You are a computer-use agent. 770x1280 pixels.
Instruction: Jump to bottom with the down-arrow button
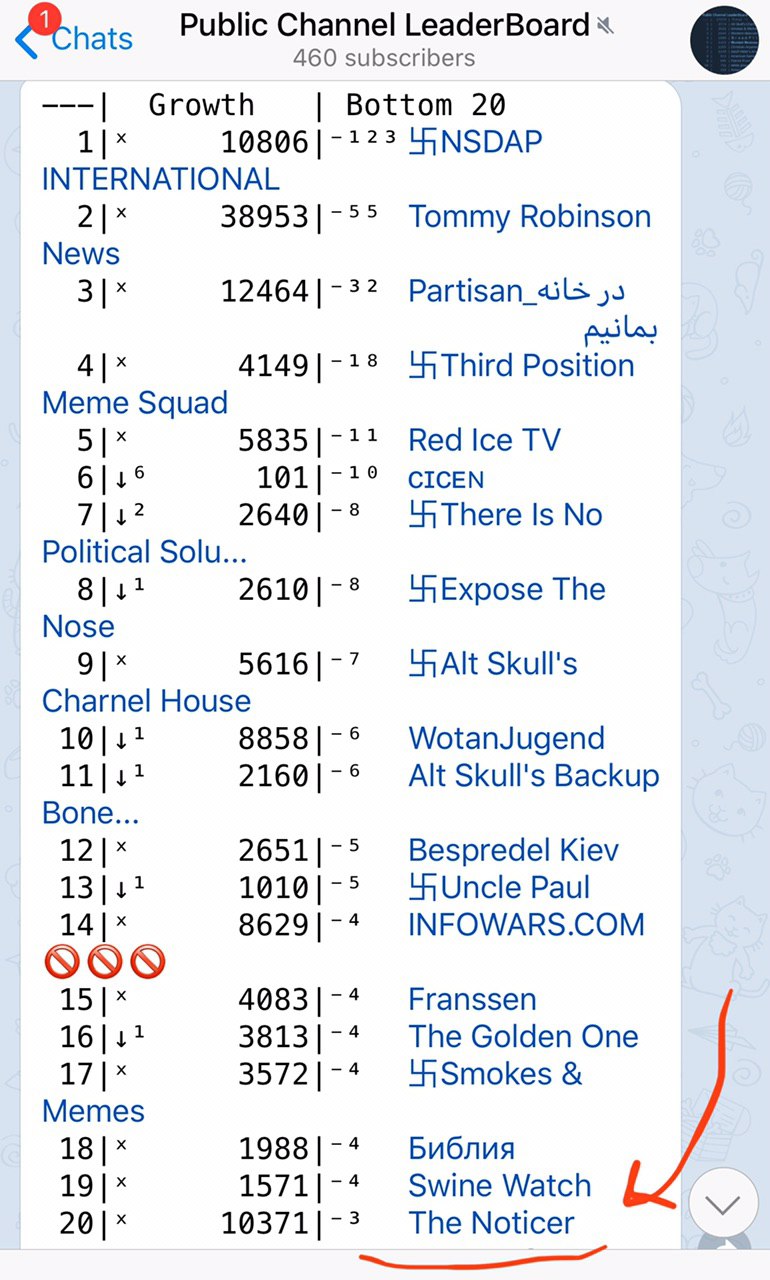pyautogui.click(x=723, y=1205)
